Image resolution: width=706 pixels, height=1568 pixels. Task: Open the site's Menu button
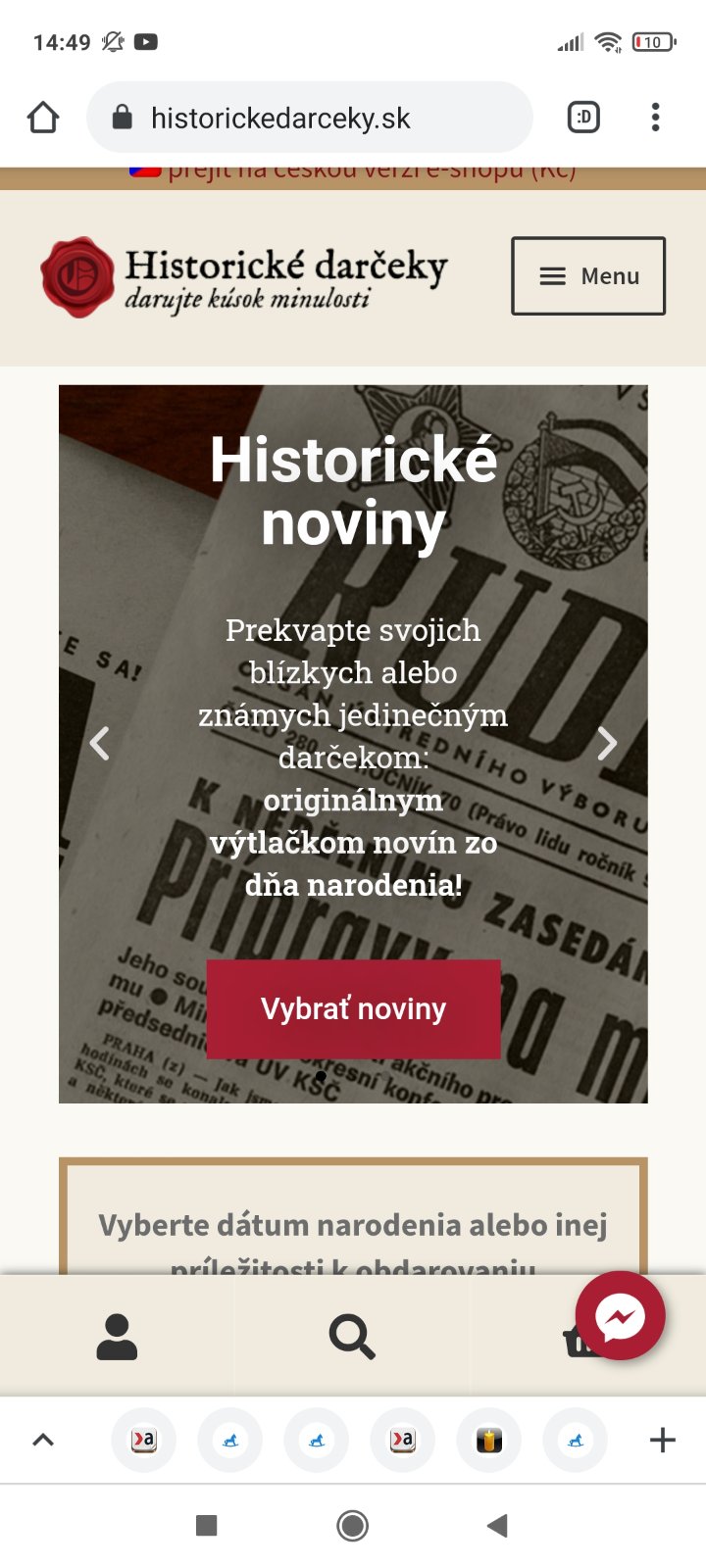(x=587, y=276)
